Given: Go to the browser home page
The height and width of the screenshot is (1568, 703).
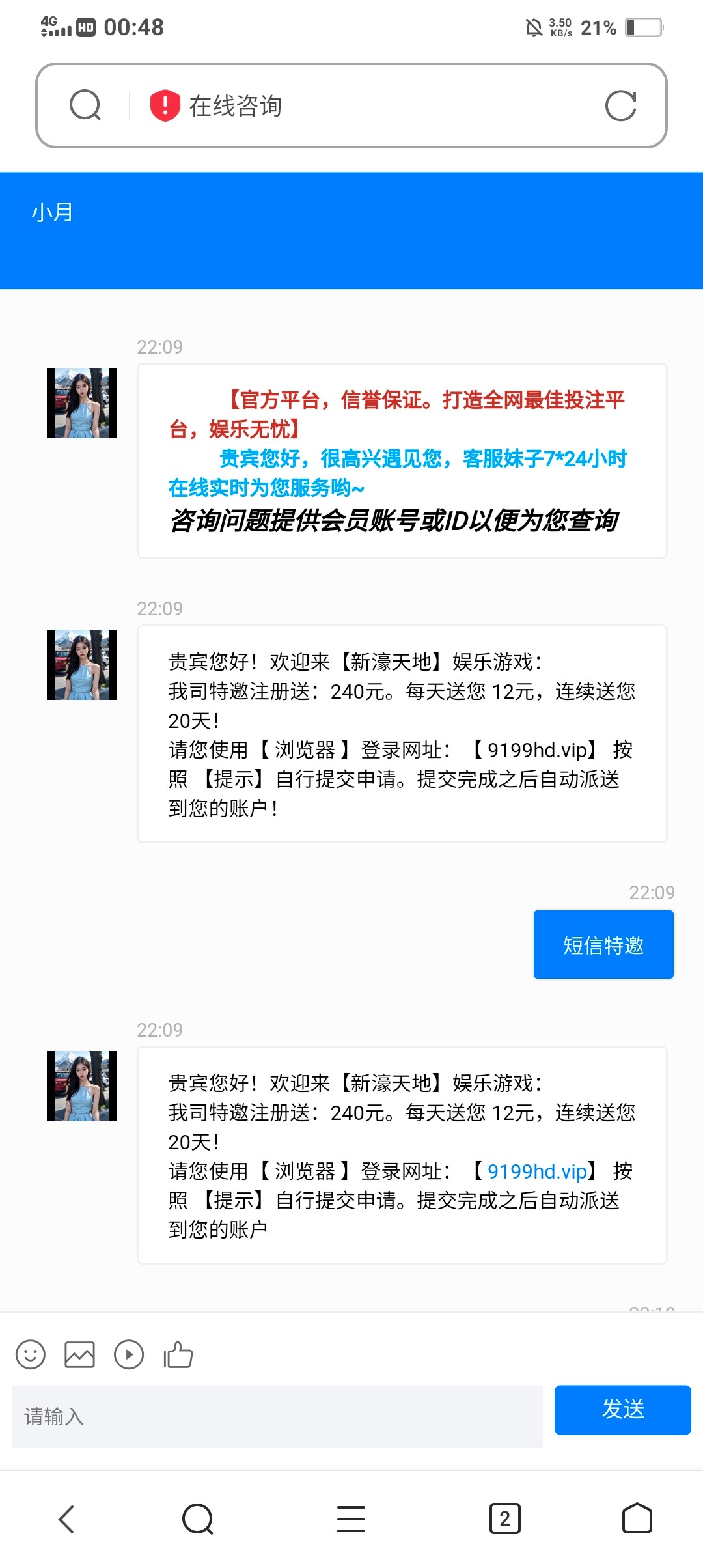Looking at the screenshot, I should click(637, 1519).
